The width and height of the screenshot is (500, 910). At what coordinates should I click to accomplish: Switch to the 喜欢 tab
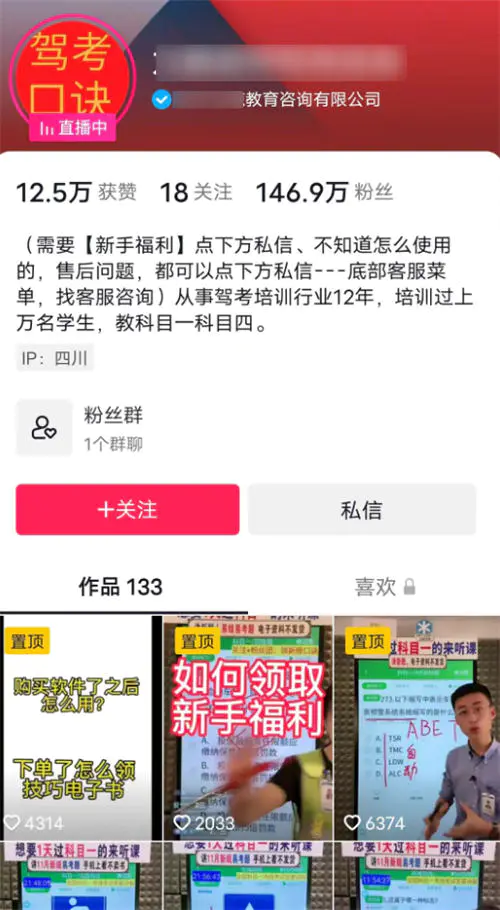click(385, 587)
